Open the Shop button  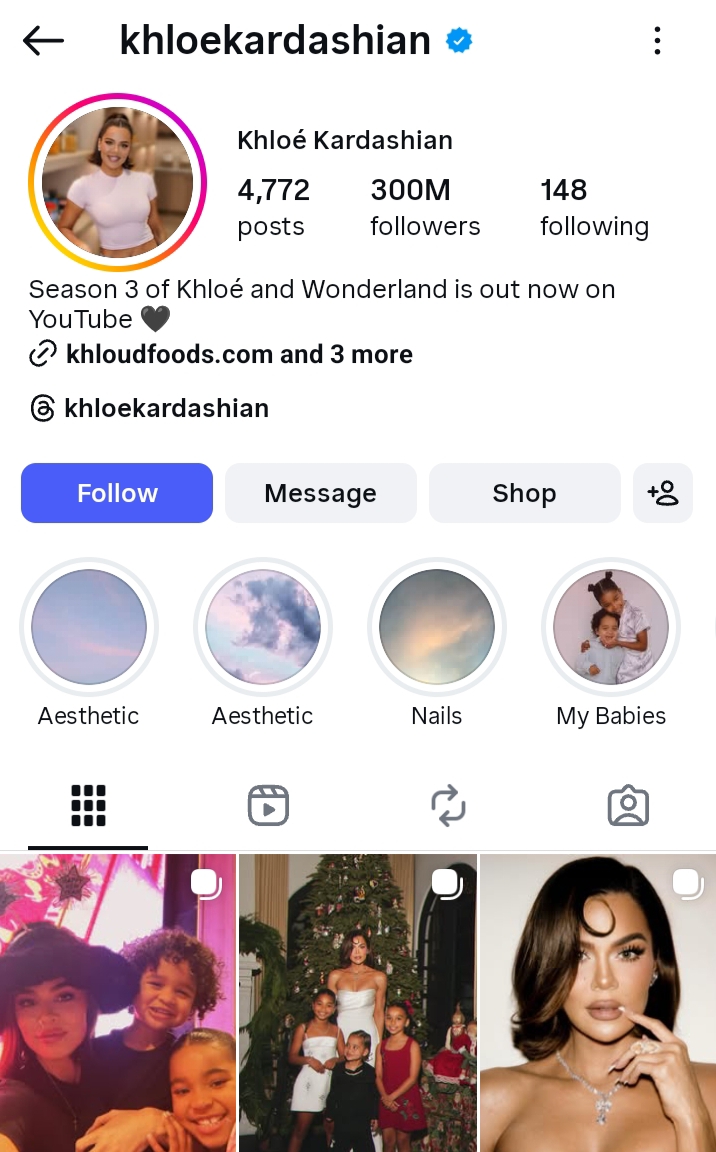pos(524,493)
